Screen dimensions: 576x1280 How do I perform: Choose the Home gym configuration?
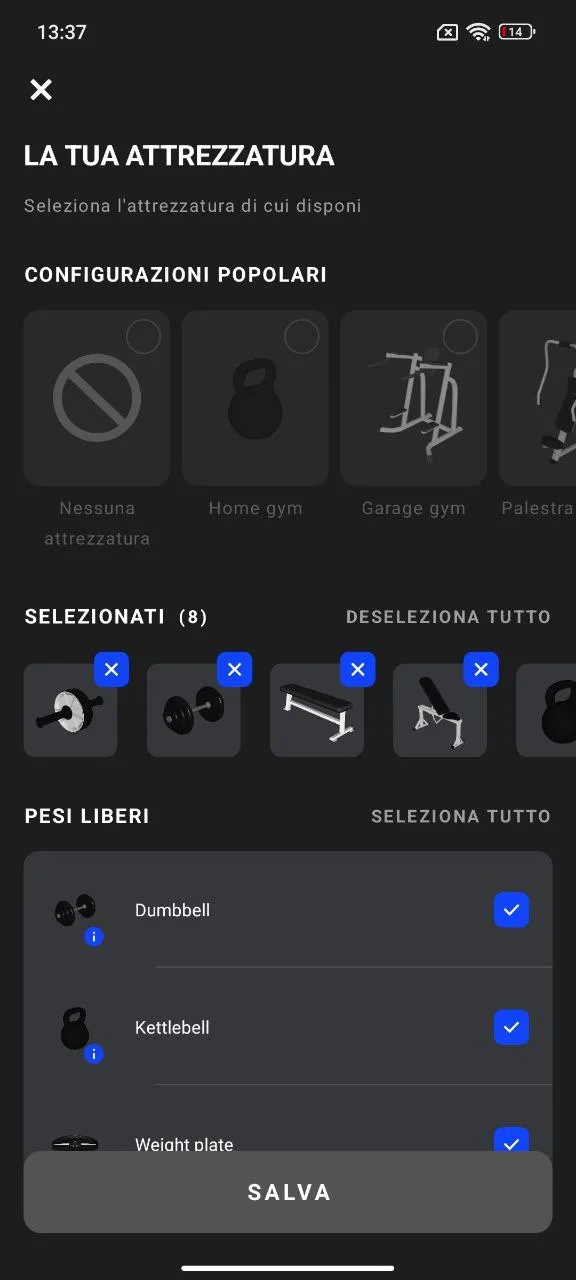255,398
